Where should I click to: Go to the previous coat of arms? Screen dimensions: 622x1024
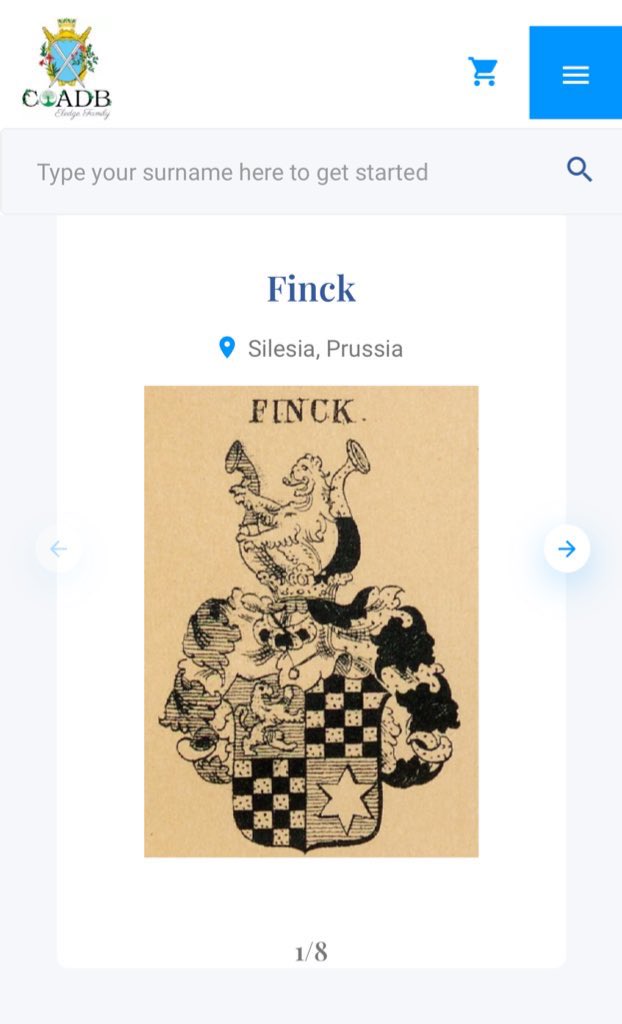[58, 549]
